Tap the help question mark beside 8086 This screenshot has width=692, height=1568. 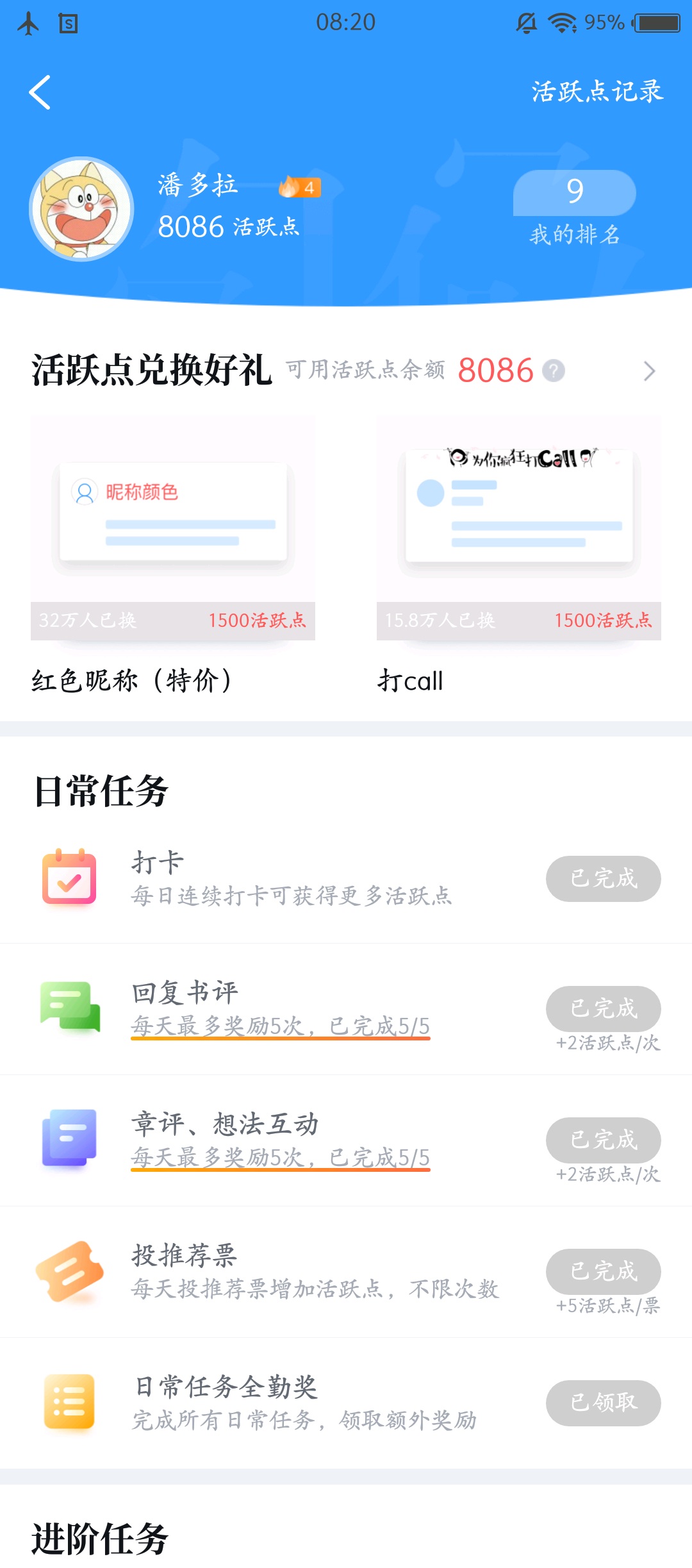[554, 371]
